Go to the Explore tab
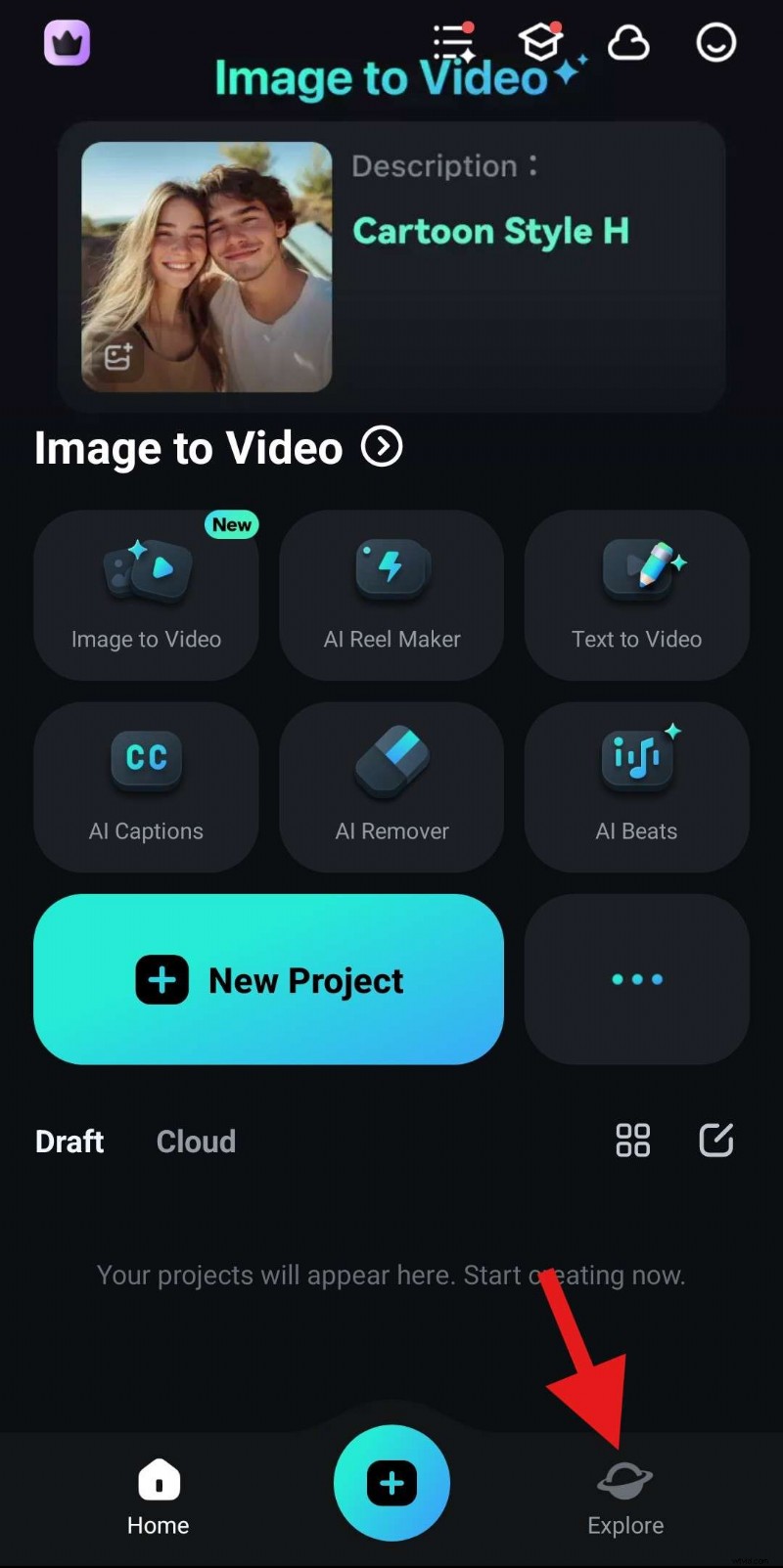This screenshot has width=783, height=1568. point(625,1497)
